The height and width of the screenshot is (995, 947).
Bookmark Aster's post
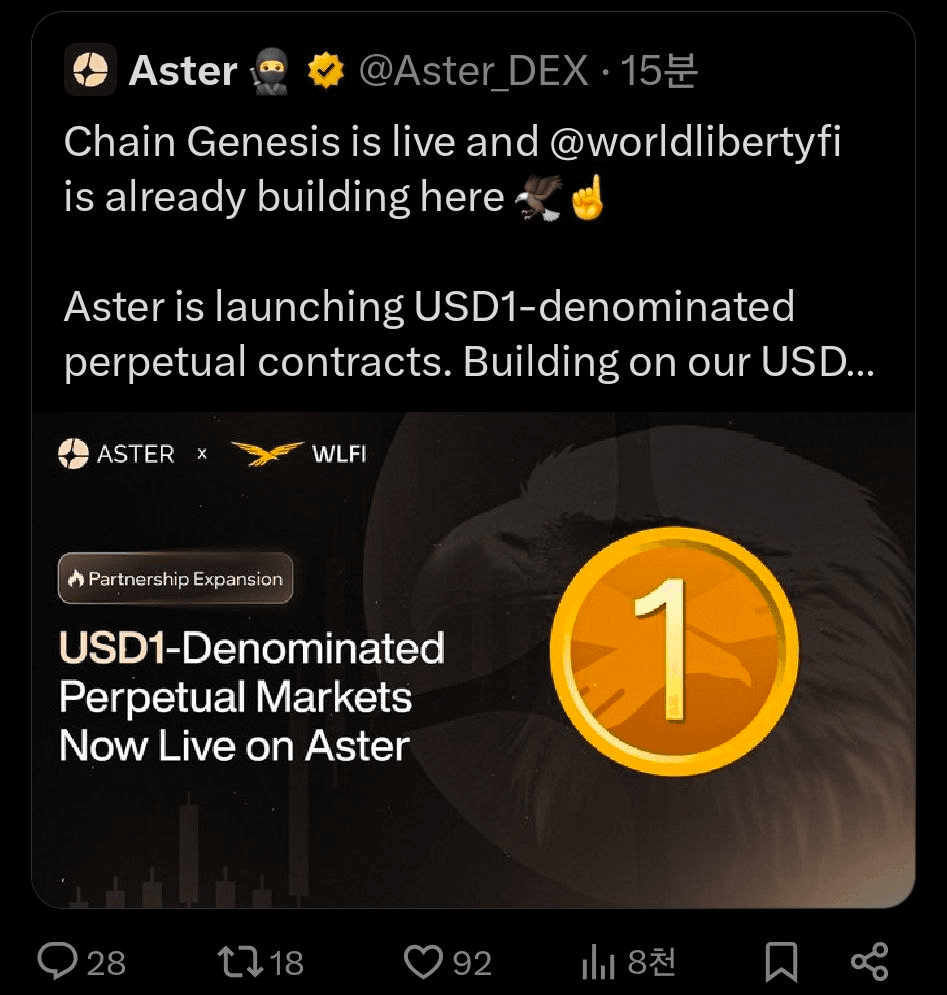click(780, 963)
